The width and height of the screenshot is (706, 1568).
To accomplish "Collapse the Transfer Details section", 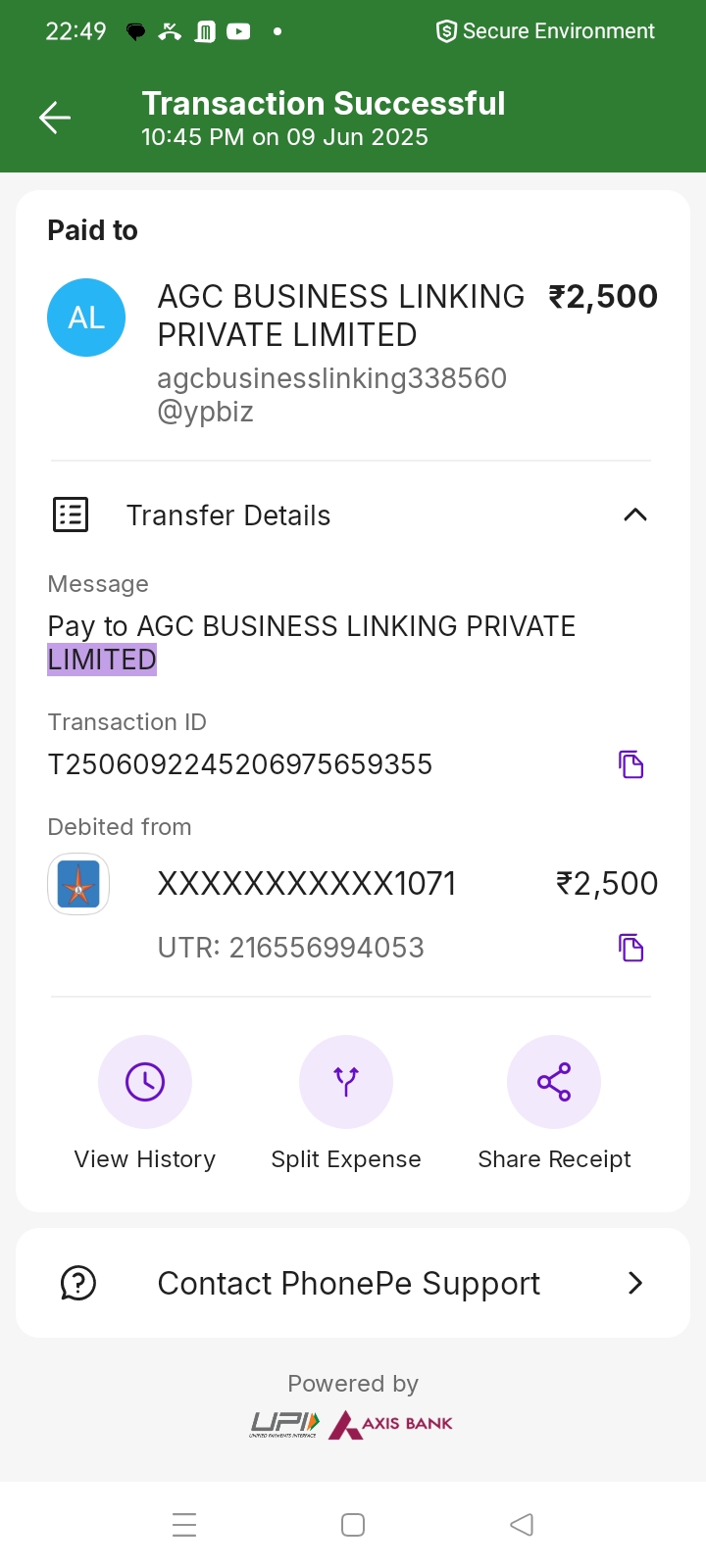I will [x=634, y=515].
